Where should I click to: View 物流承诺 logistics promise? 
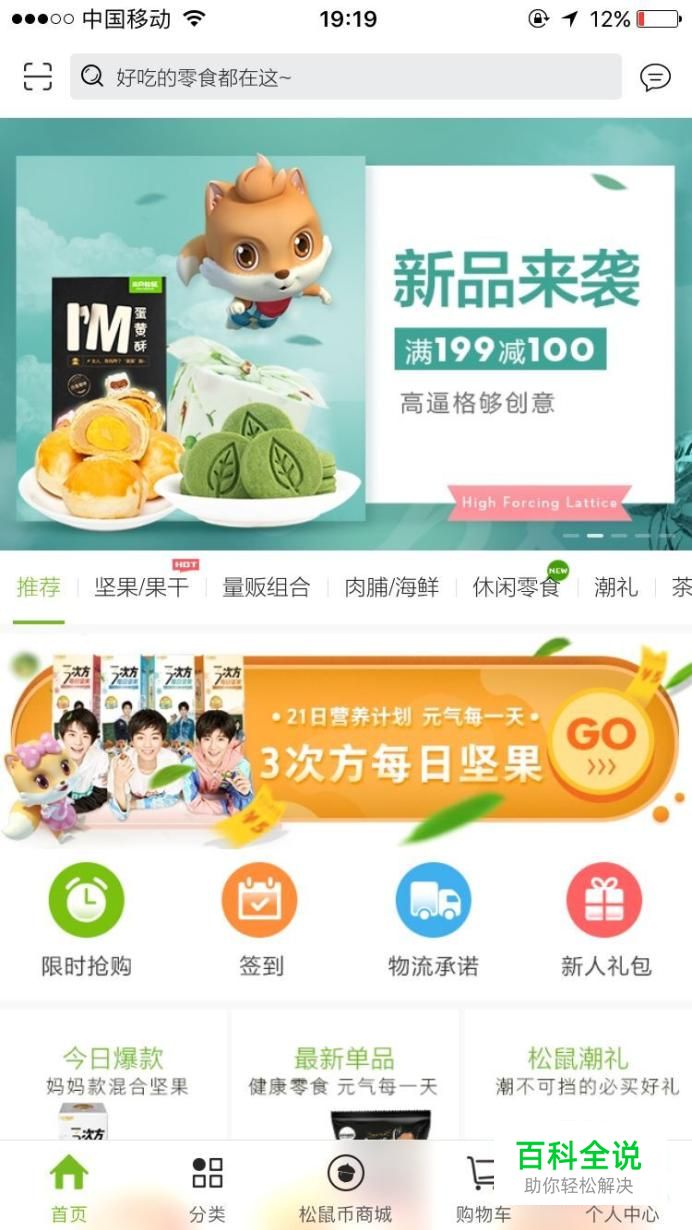[433, 921]
